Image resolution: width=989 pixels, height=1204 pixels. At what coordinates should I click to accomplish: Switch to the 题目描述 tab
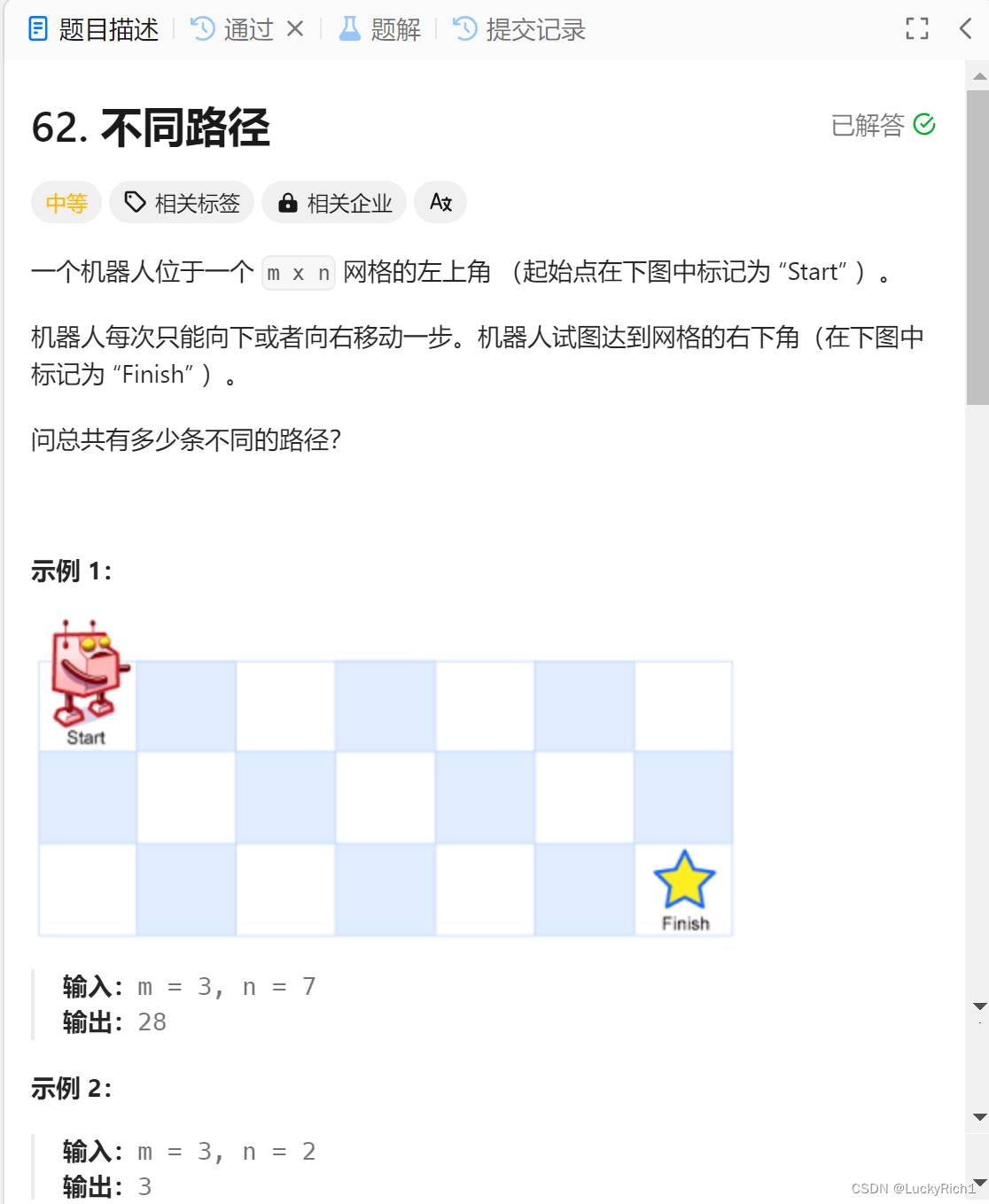tap(94, 30)
